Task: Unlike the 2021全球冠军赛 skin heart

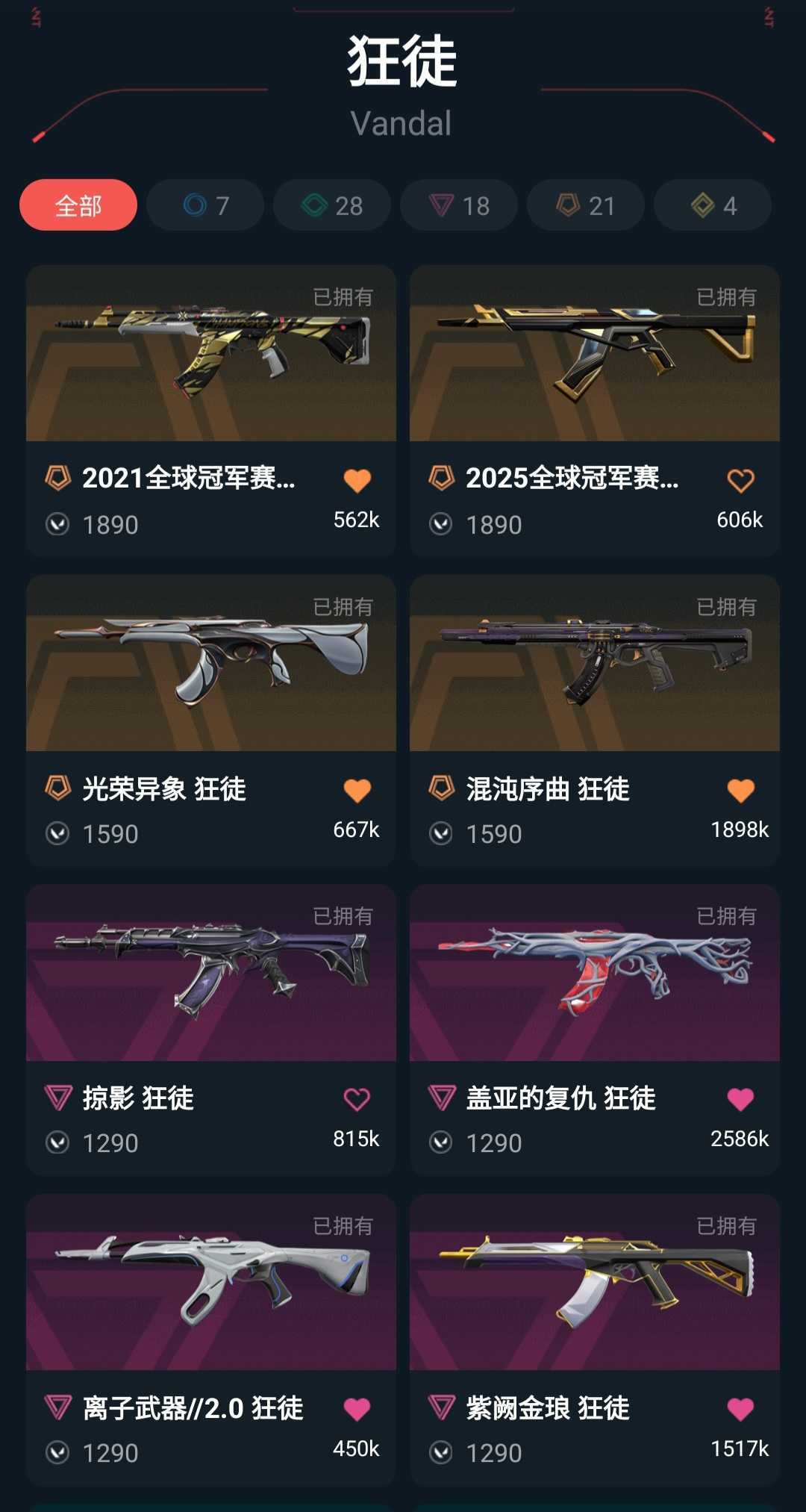Action: 357,481
